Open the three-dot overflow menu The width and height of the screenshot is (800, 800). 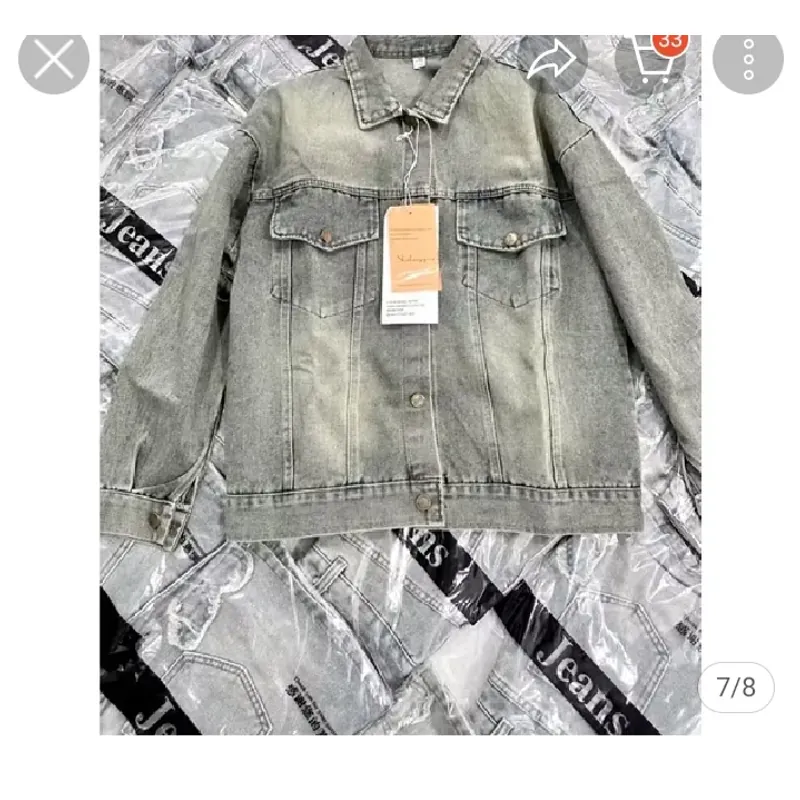coord(748,60)
